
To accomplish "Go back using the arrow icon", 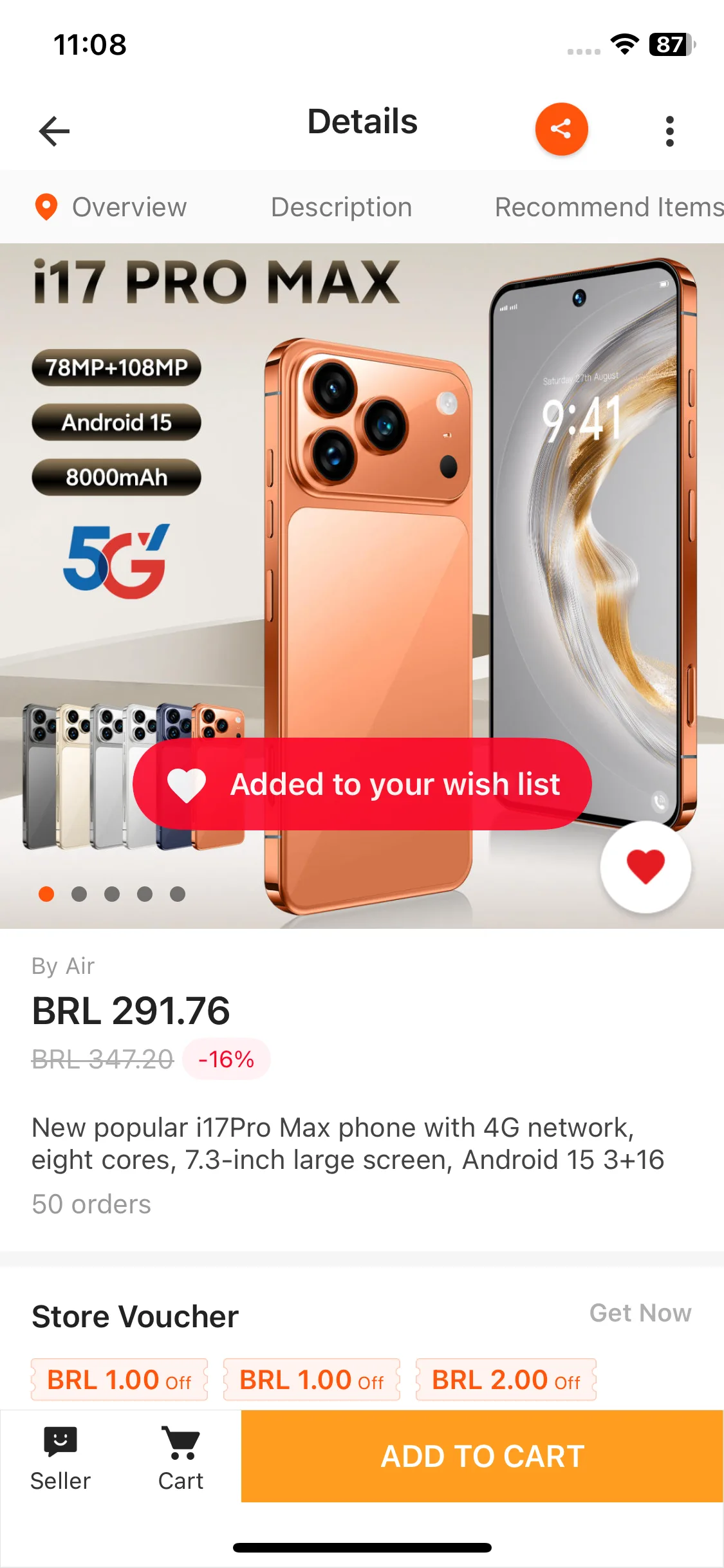I will (x=54, y=131).
